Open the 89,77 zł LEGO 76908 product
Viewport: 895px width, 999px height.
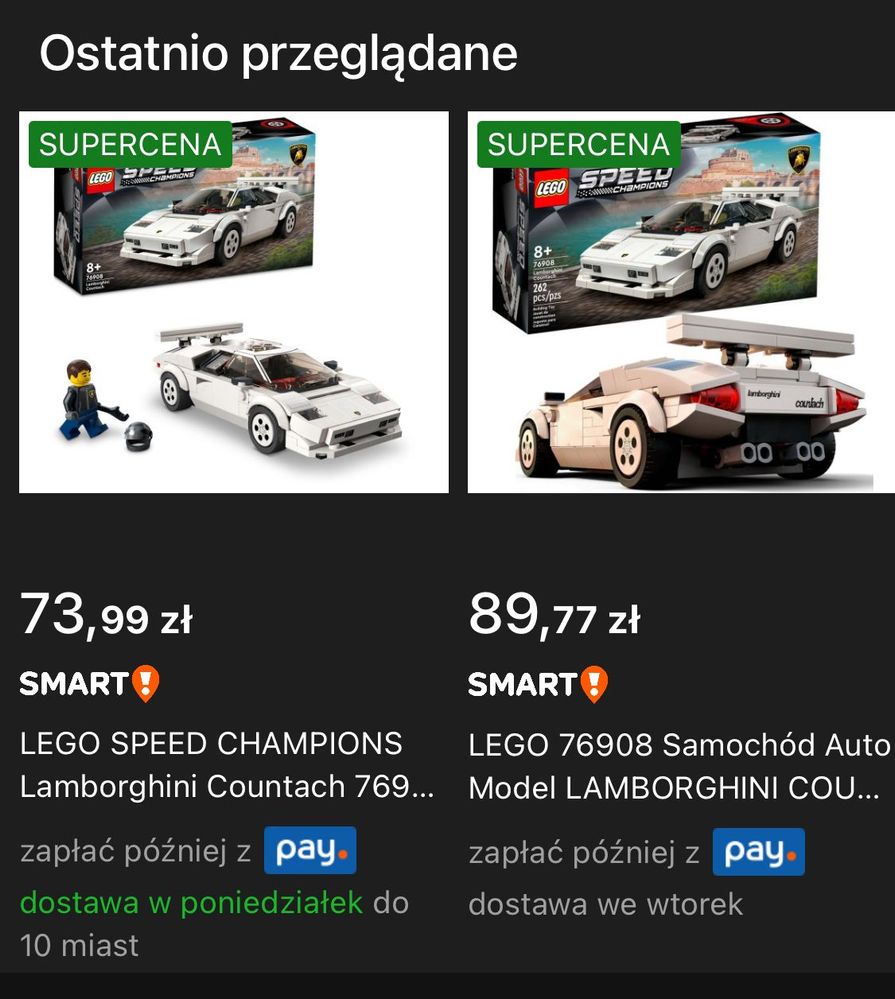click(x=680, y=302)
